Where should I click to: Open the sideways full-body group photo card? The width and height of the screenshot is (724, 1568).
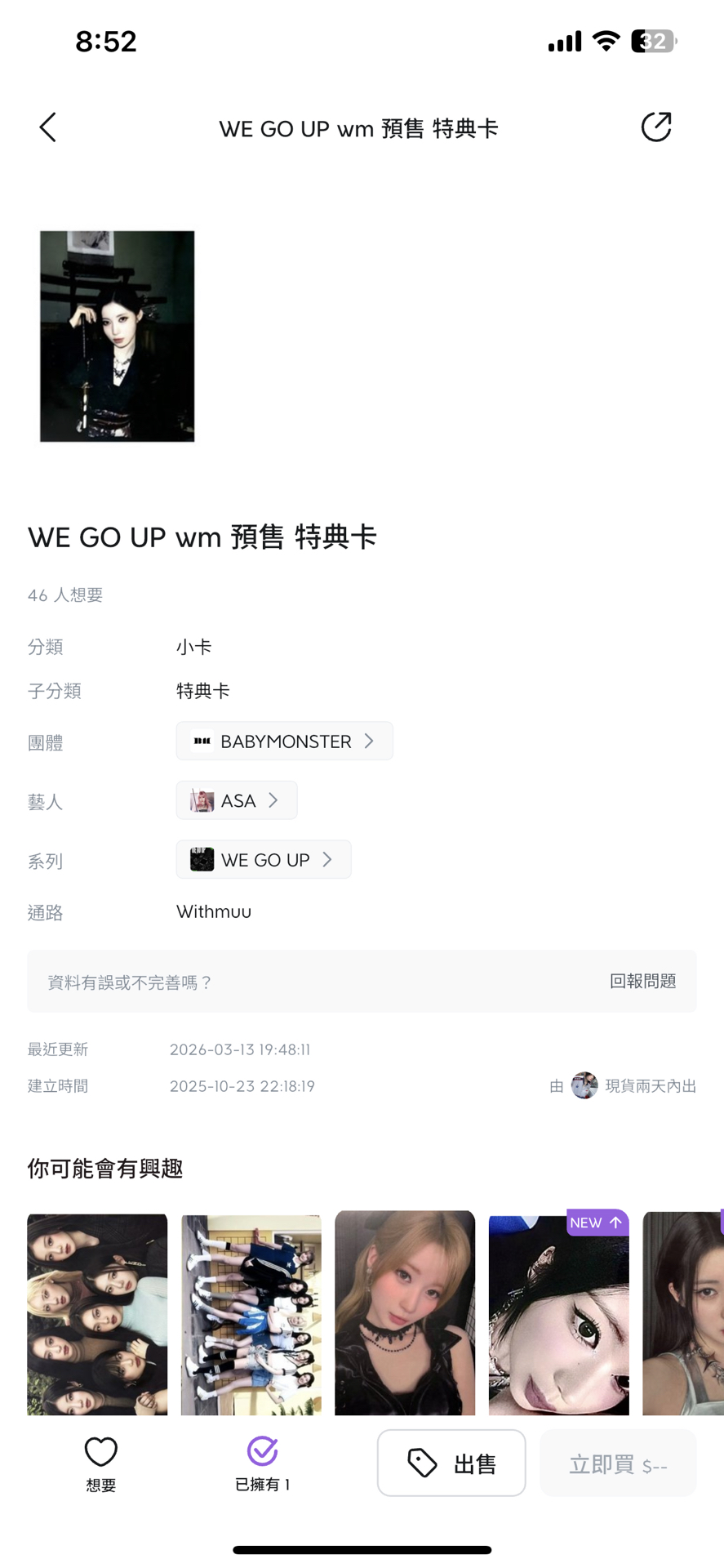pyautogui.click(x=251, y=1313)
